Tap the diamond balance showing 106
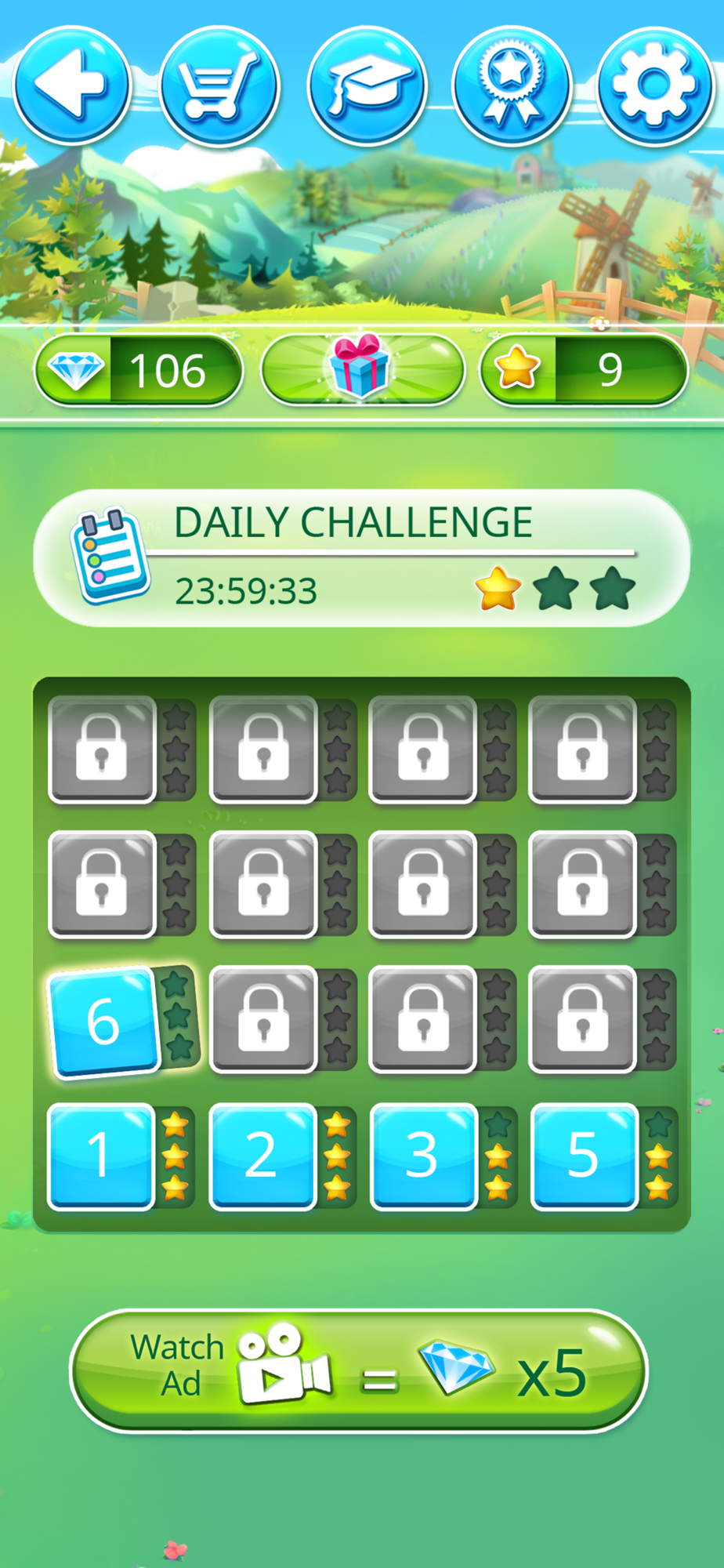 coord(138,370)
